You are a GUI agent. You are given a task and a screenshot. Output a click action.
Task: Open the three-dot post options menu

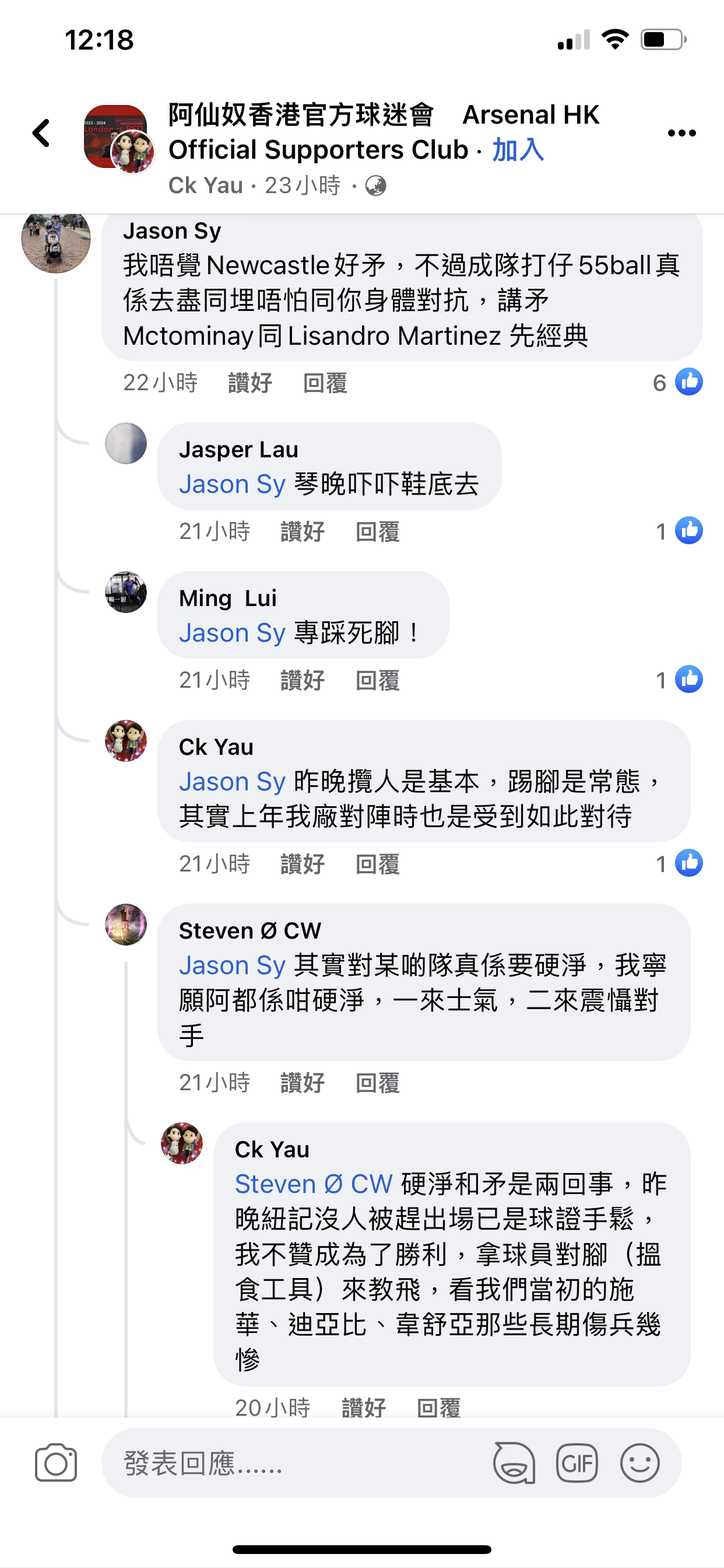(x=682, y=132)
